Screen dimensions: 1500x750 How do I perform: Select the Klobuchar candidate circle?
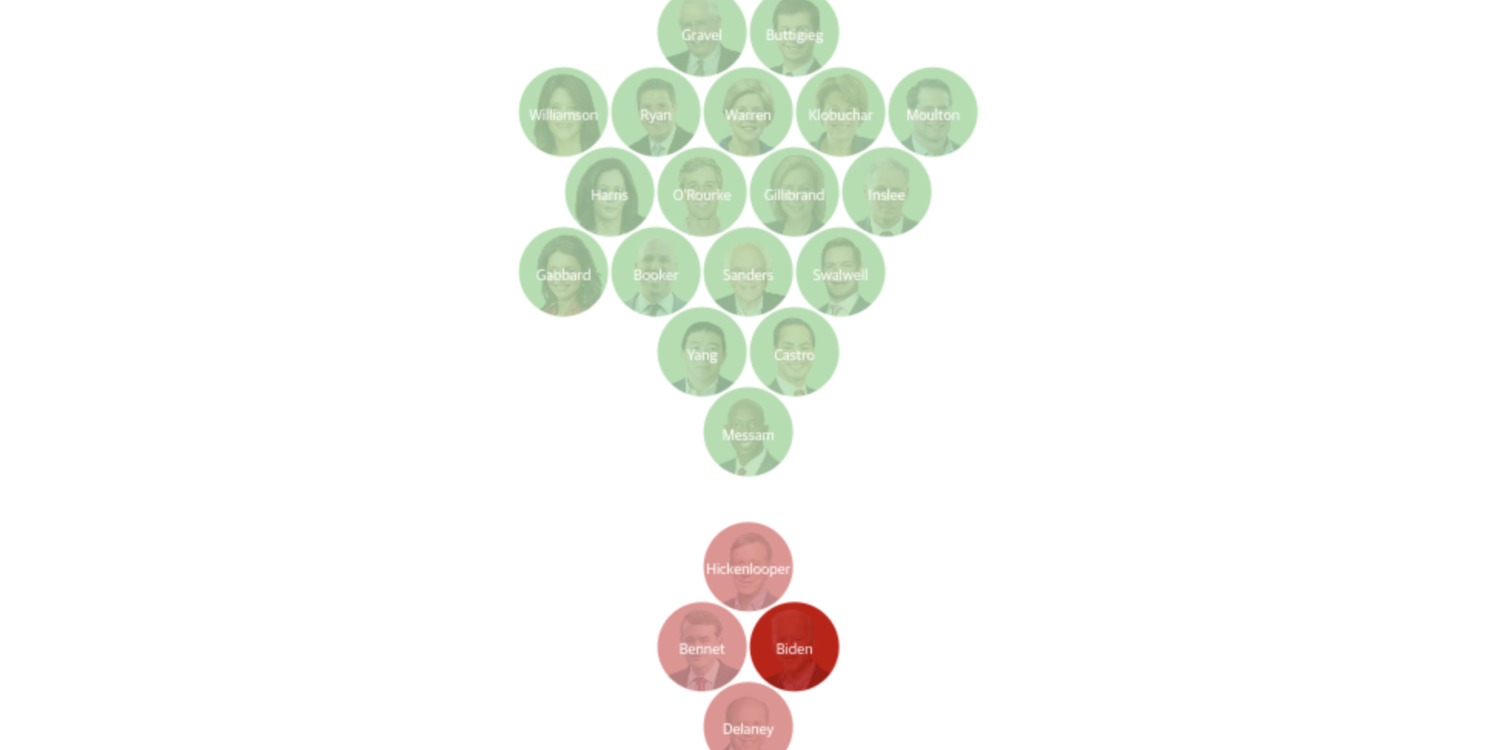pos(840,112)
